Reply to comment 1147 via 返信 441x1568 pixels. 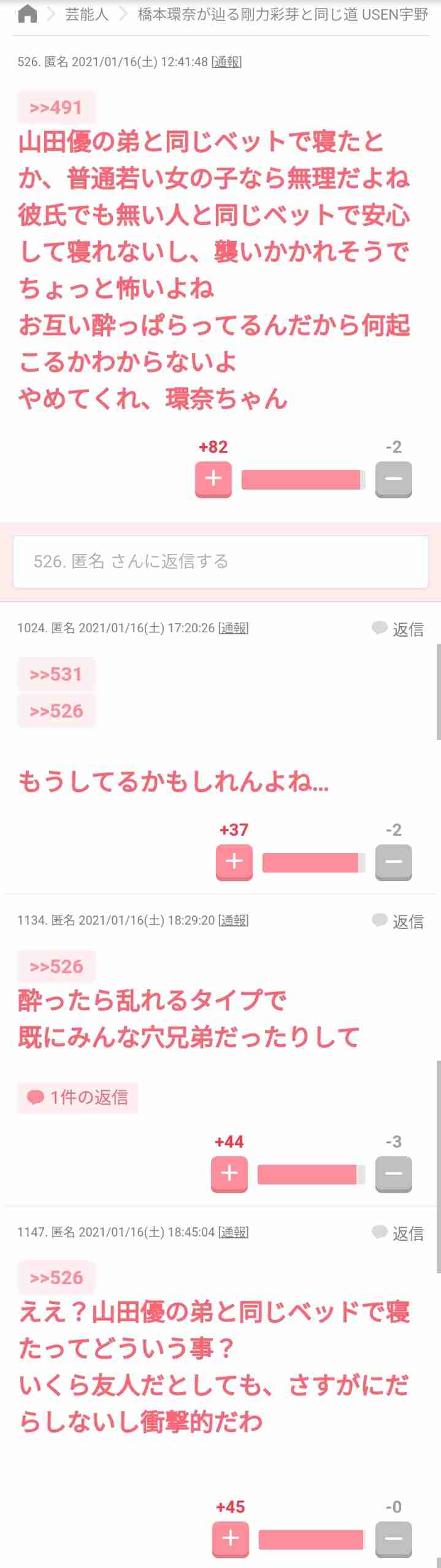pyautogui.click(x=398, y=1233)
